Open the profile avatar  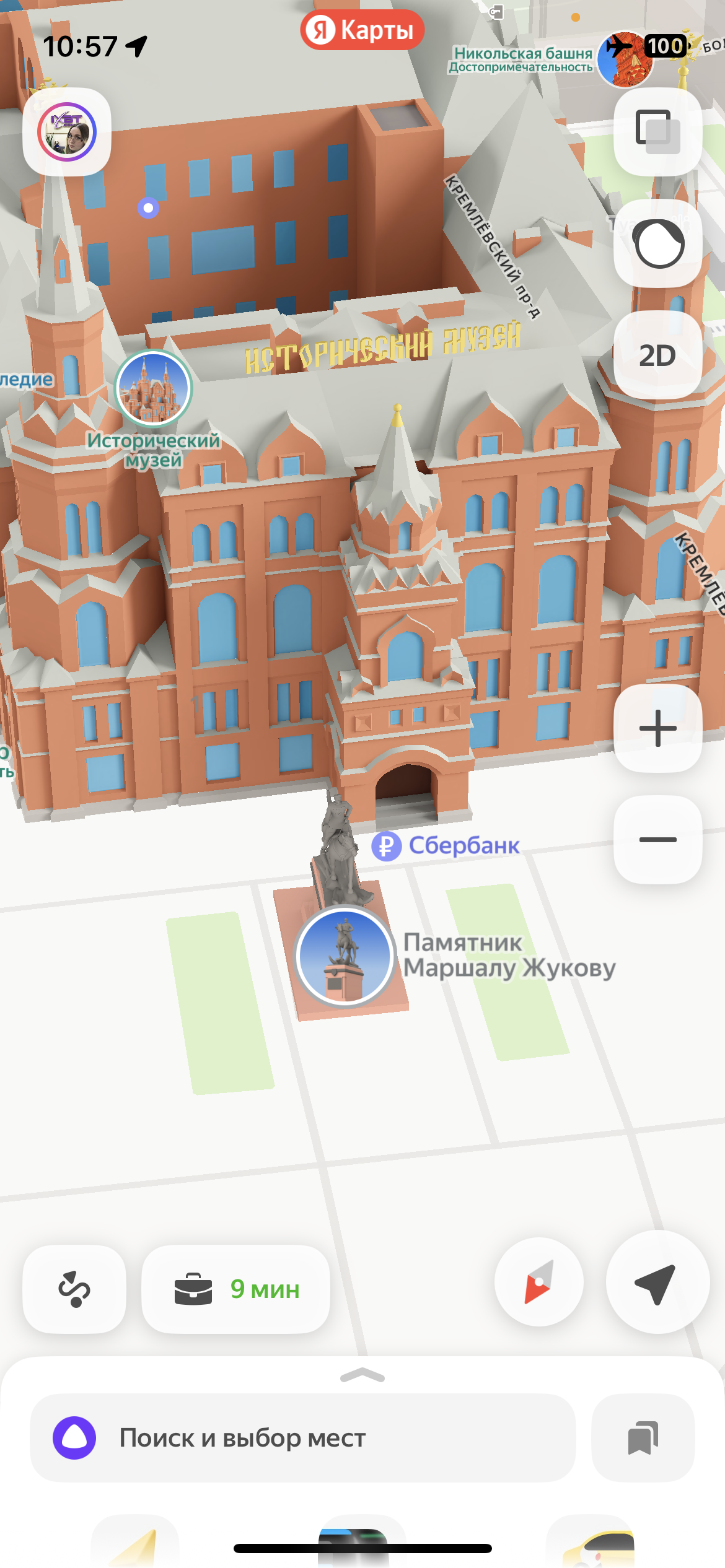tap(67, 132)
